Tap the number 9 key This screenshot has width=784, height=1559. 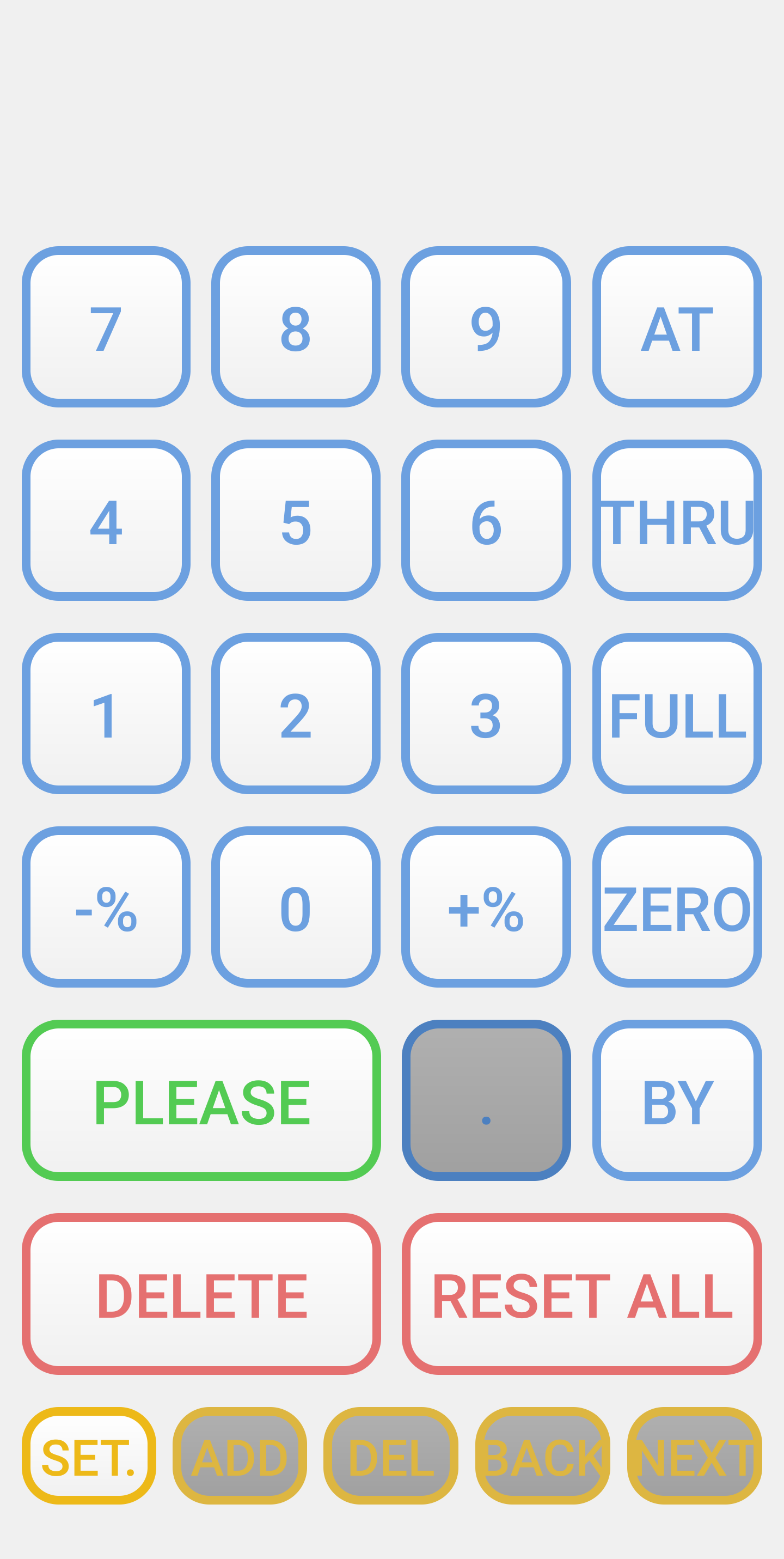(486, 327)
